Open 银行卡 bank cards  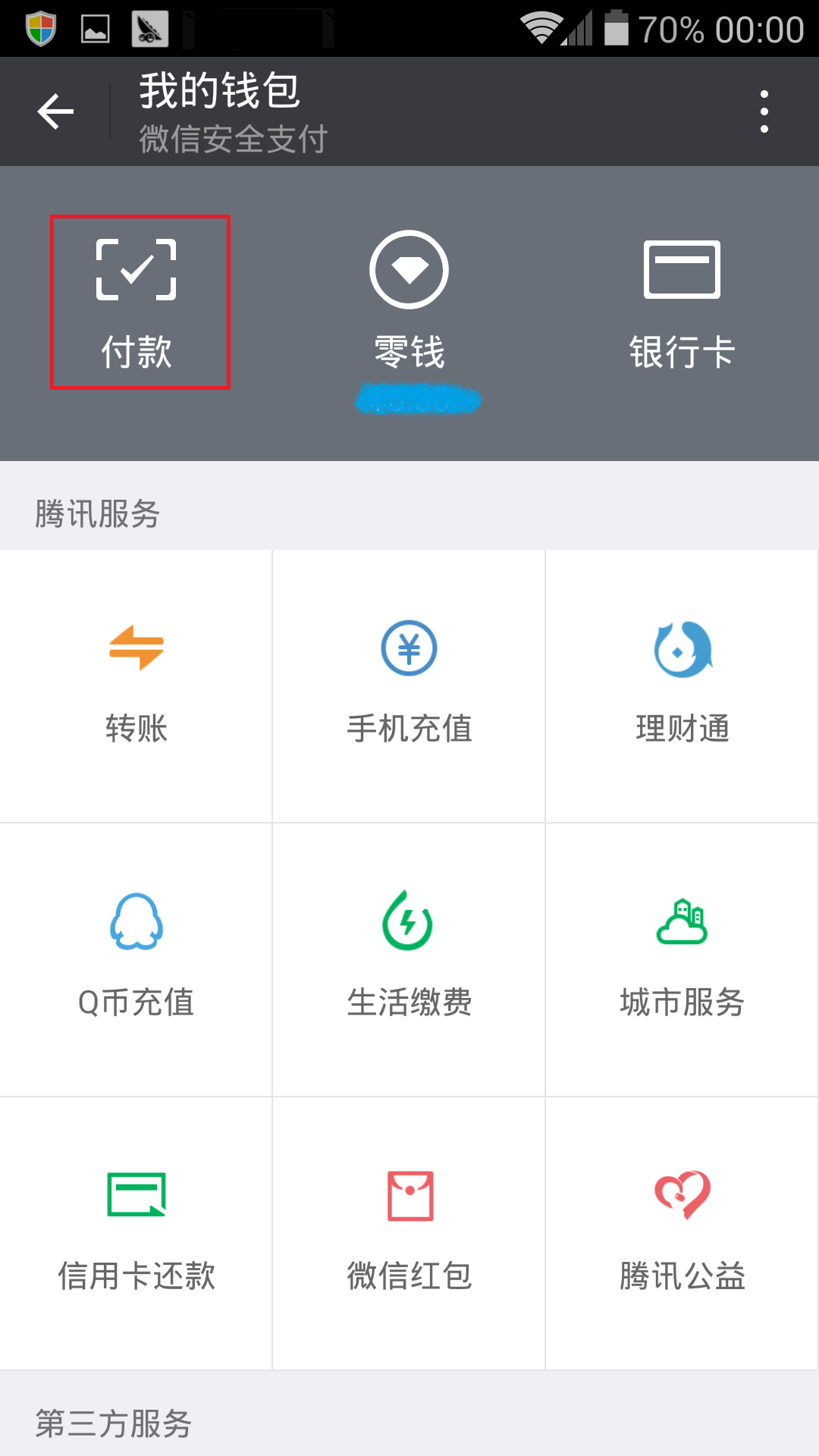click(x=682, y=303)
